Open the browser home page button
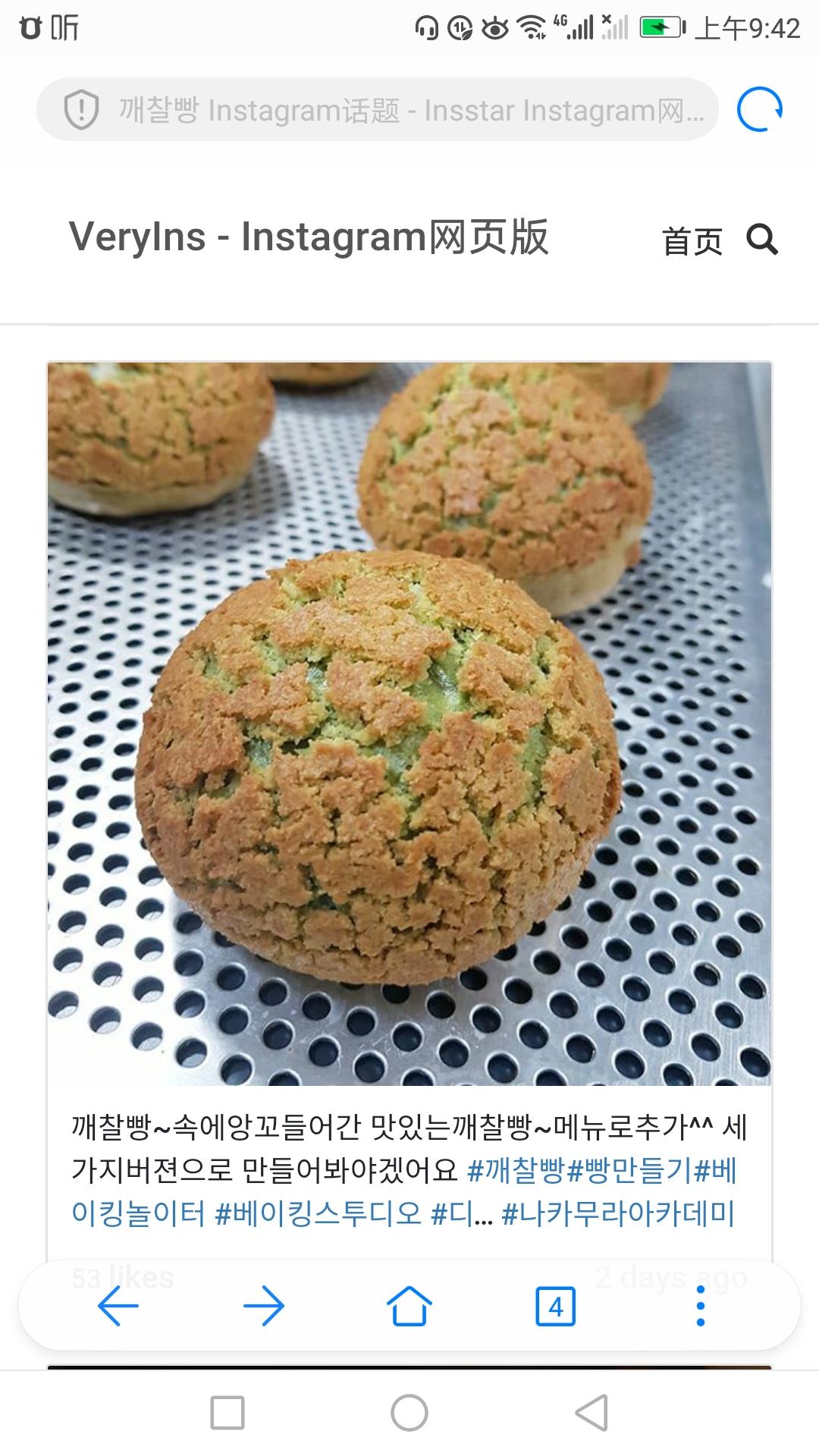The width and height of the screenshot is (819, 1456). [409, 1306]
